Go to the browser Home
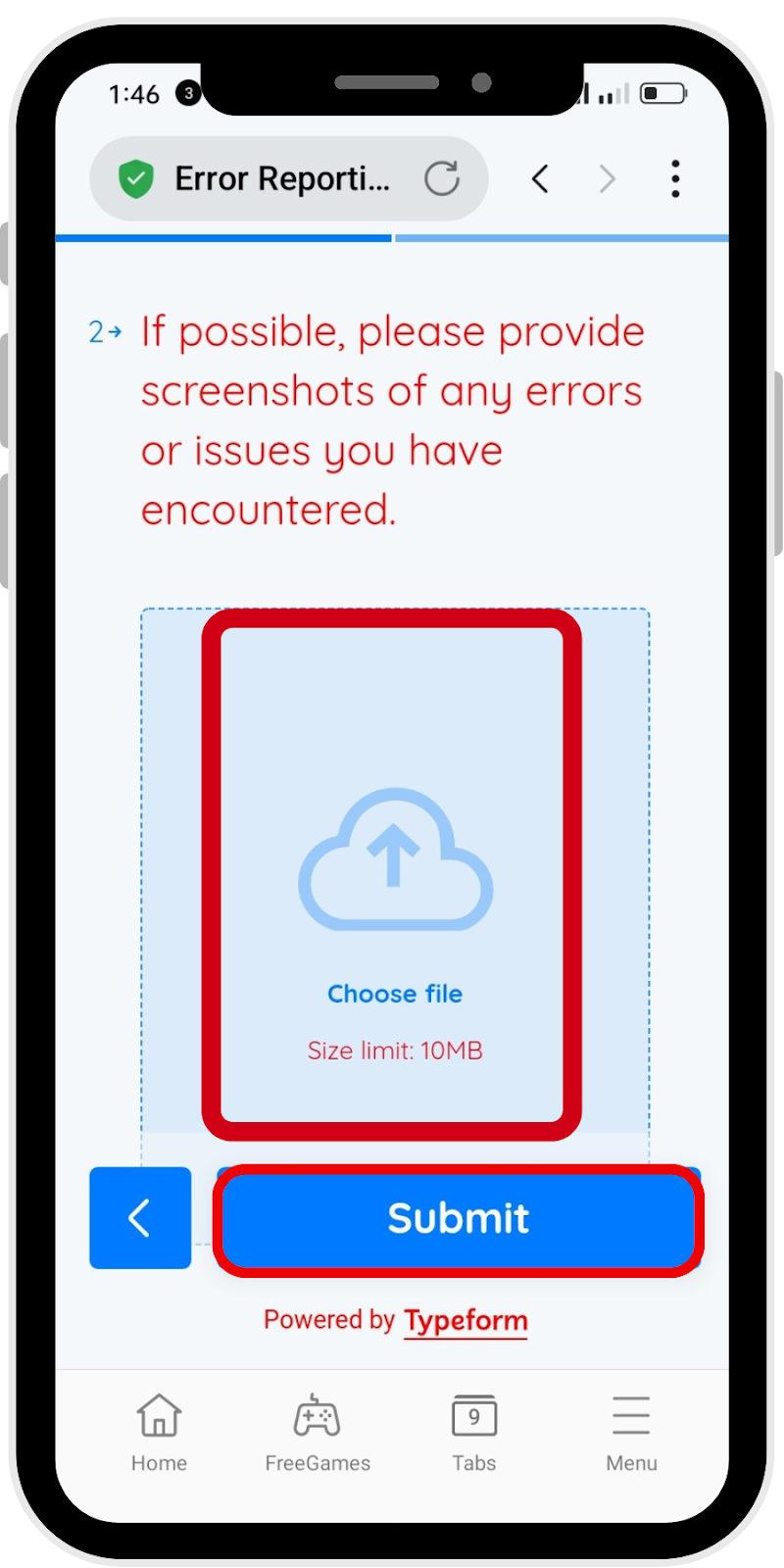Image resolution: width=784 pixels, height=1568 pixels. (x=159, y=1432)
